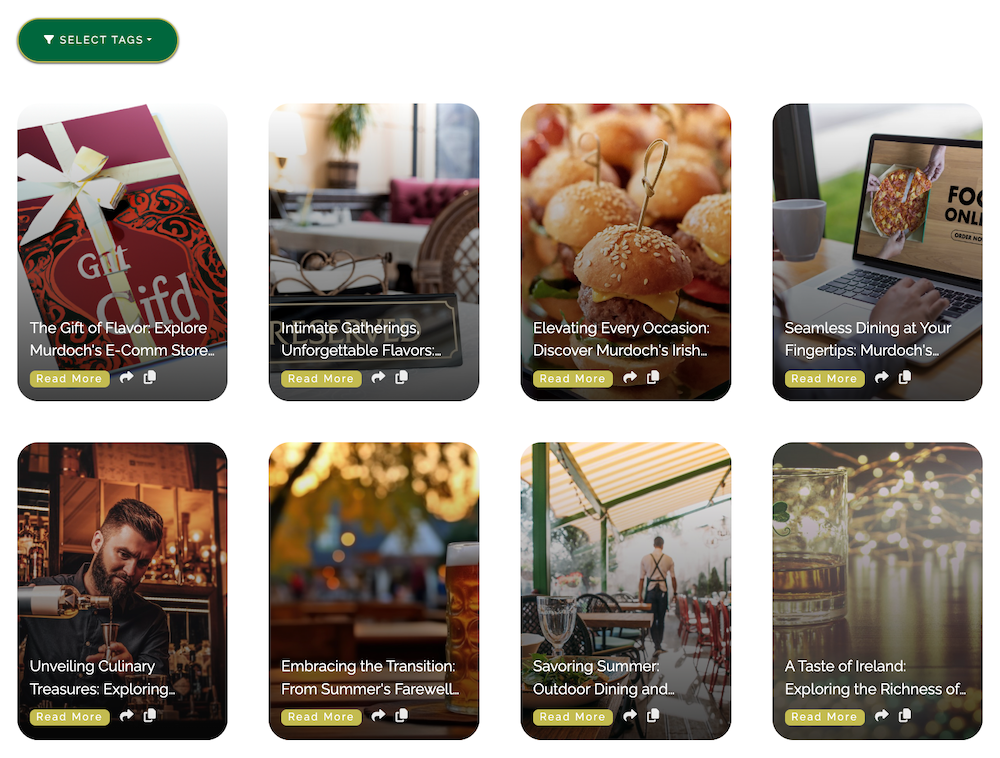The width and height of the screenshot is (1000, 758).
Task: Open Read More for Elevating Every Occasion
Action: pyautogui.click(x=573, y=379)
